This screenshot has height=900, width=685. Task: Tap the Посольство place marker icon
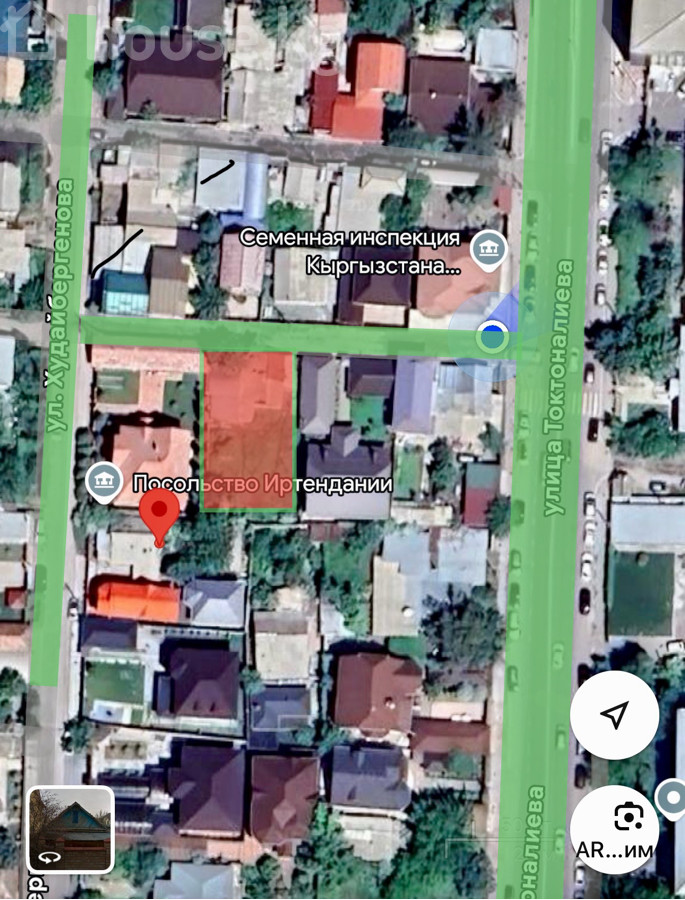click(x=104, y=481)
